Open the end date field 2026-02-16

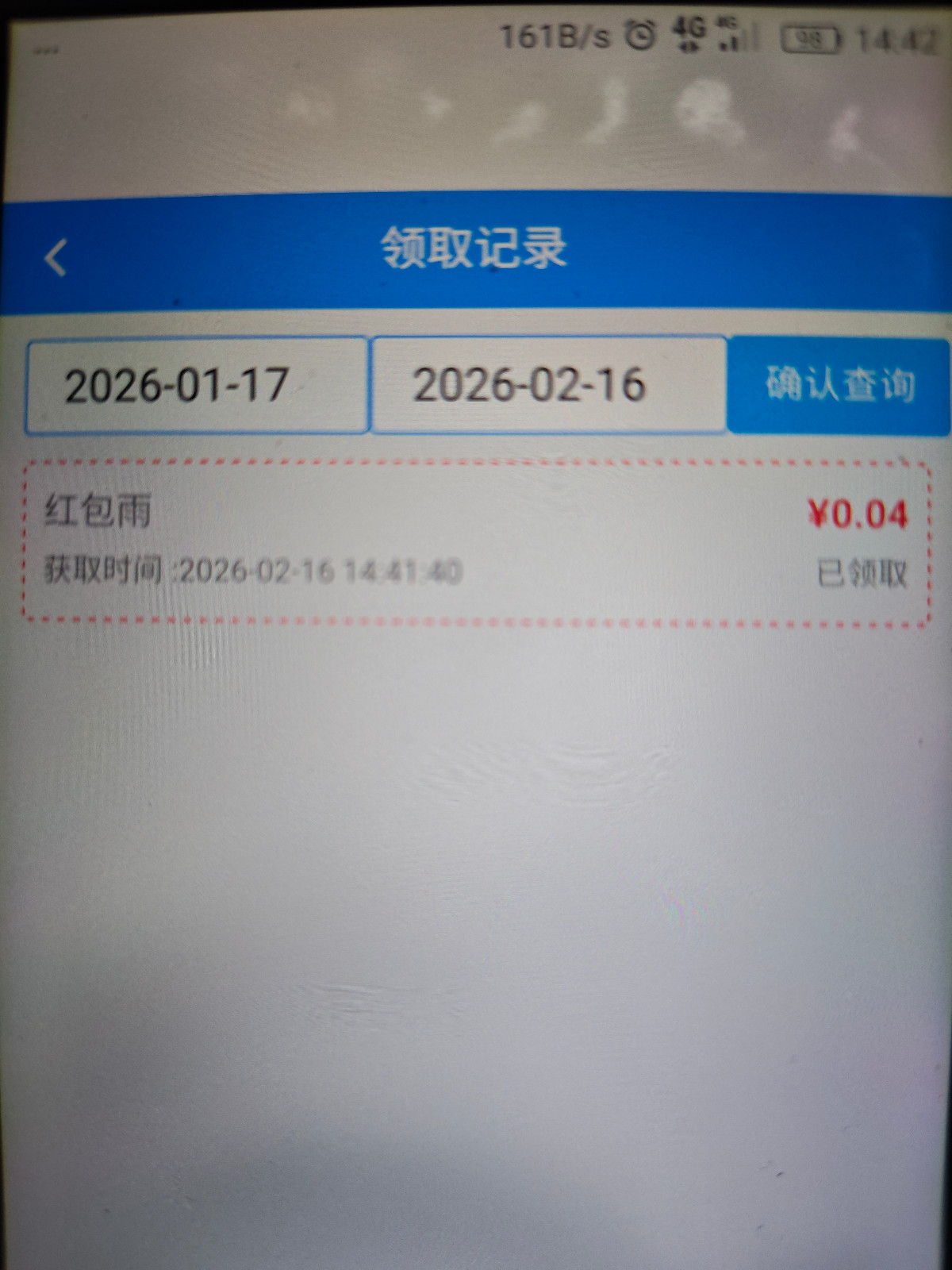pos(548,385)
